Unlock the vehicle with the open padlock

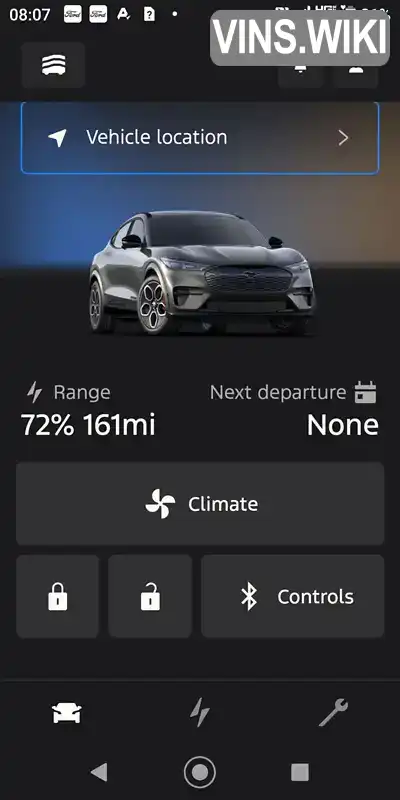coord(150,596)
